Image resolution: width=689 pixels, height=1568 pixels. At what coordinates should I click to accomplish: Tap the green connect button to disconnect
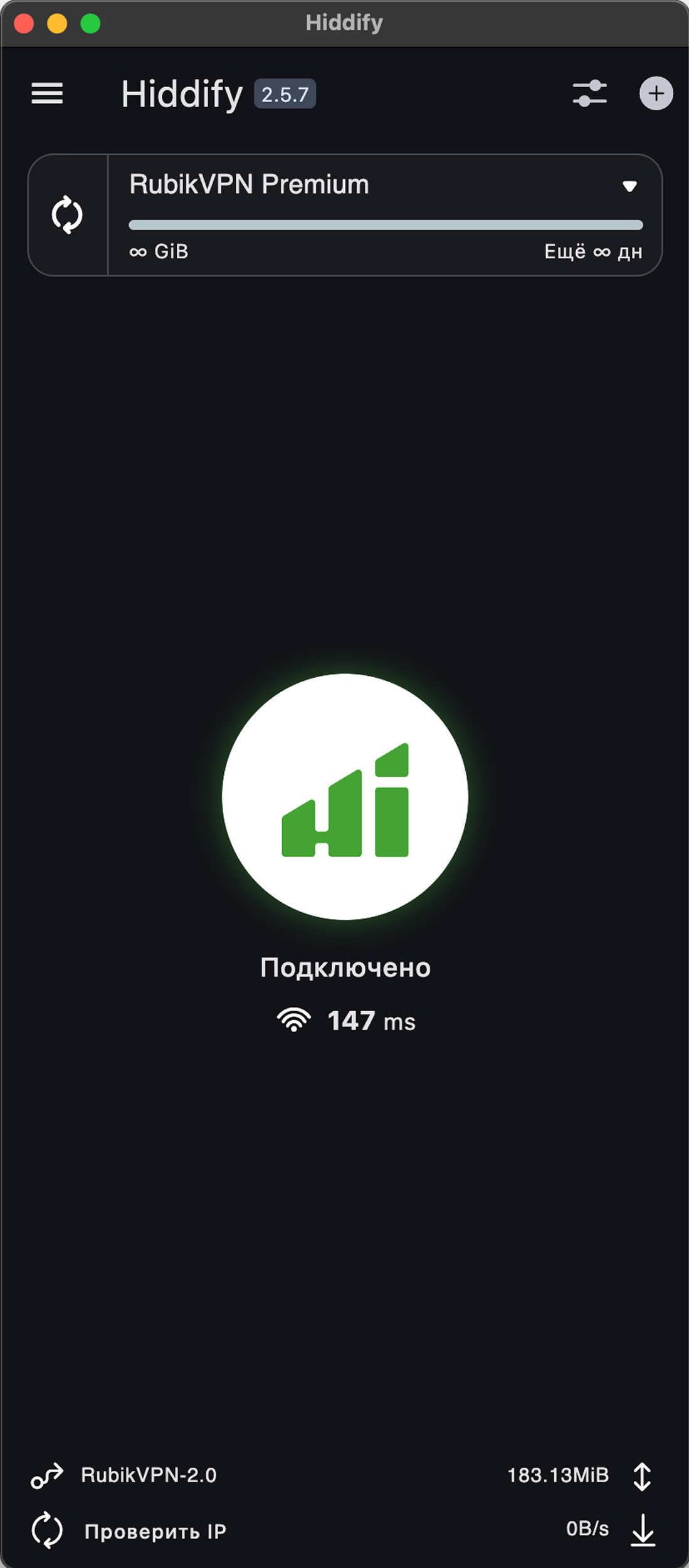tap(345, 797)
